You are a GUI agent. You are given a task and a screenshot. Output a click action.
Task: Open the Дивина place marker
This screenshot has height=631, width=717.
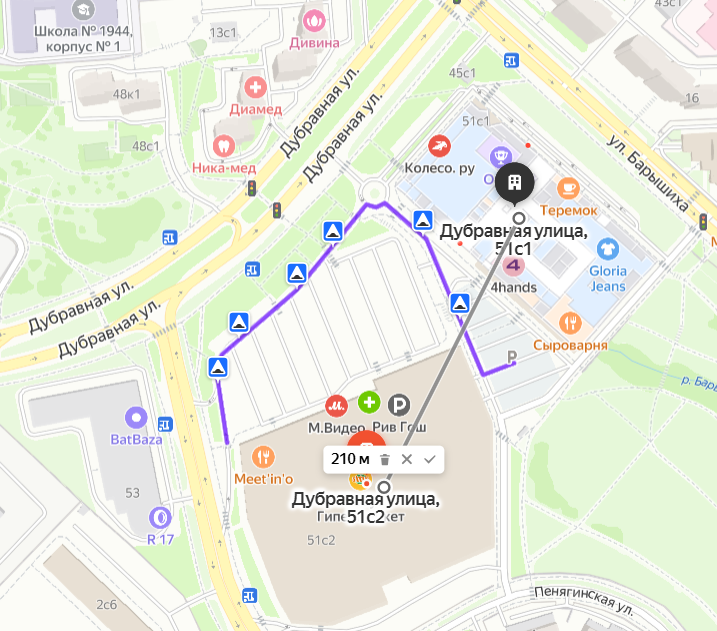click(x=315, y=20)
